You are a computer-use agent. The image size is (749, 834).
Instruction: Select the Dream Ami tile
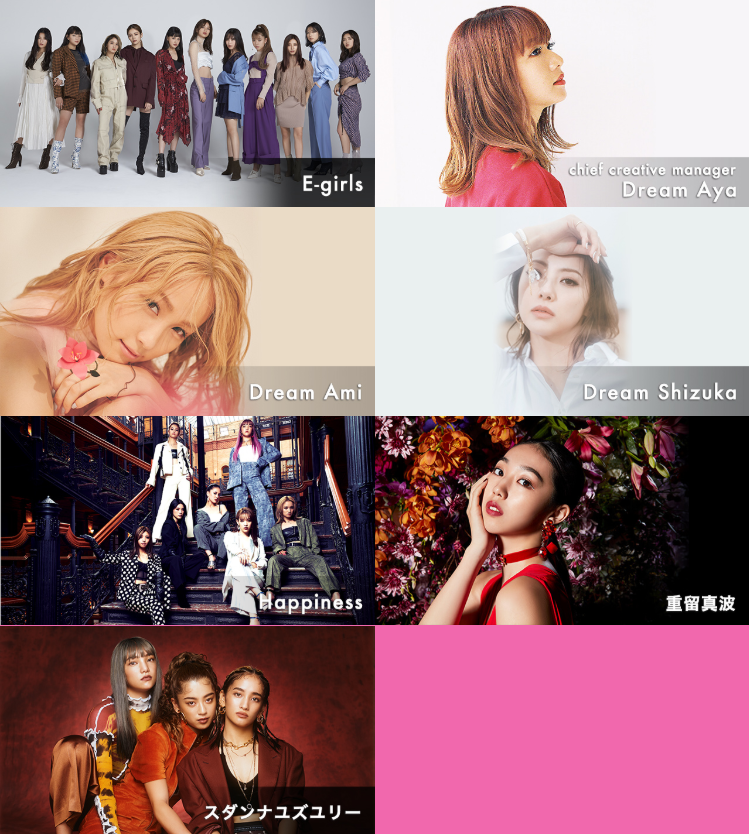(x=187, y=311)
